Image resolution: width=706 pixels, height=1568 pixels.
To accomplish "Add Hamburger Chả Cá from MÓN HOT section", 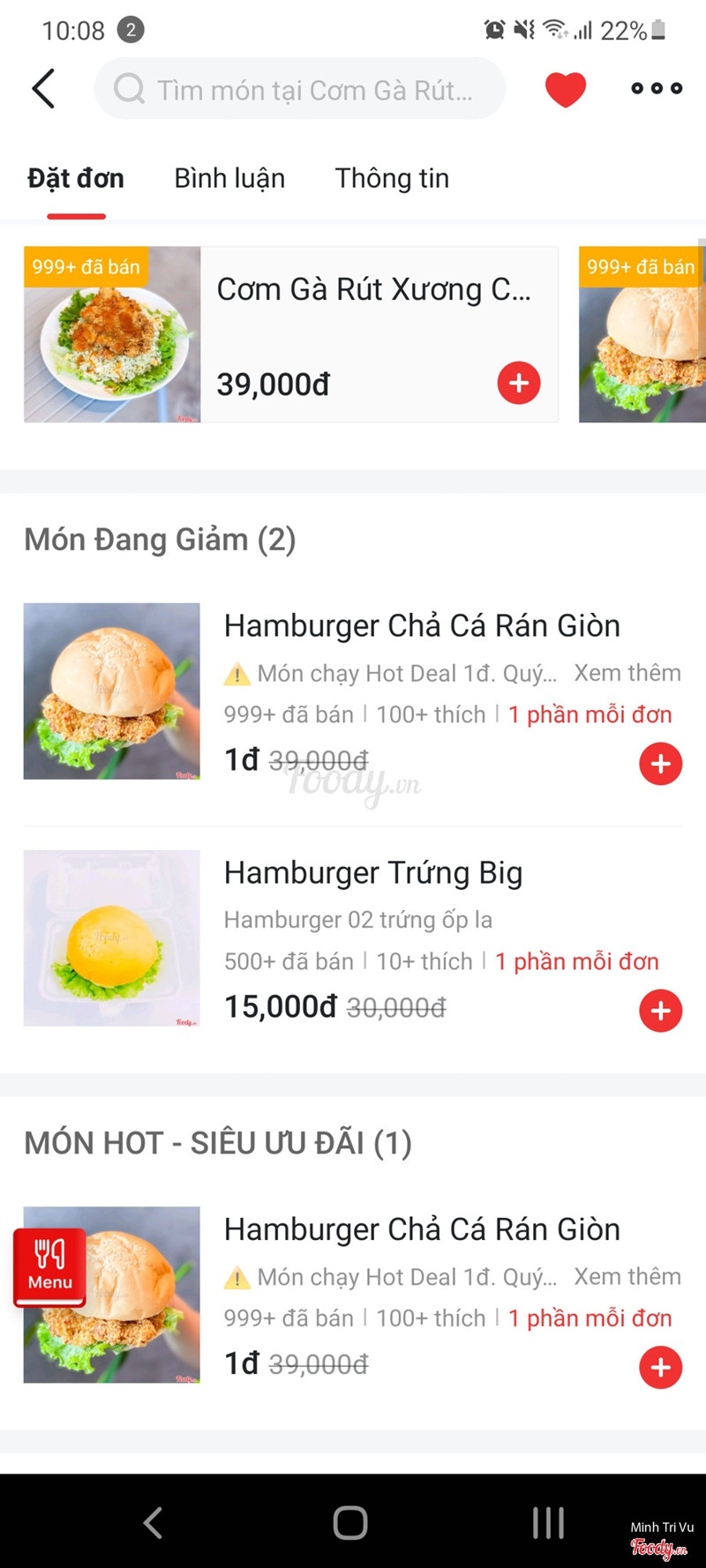I will [x=661, y=1368].
